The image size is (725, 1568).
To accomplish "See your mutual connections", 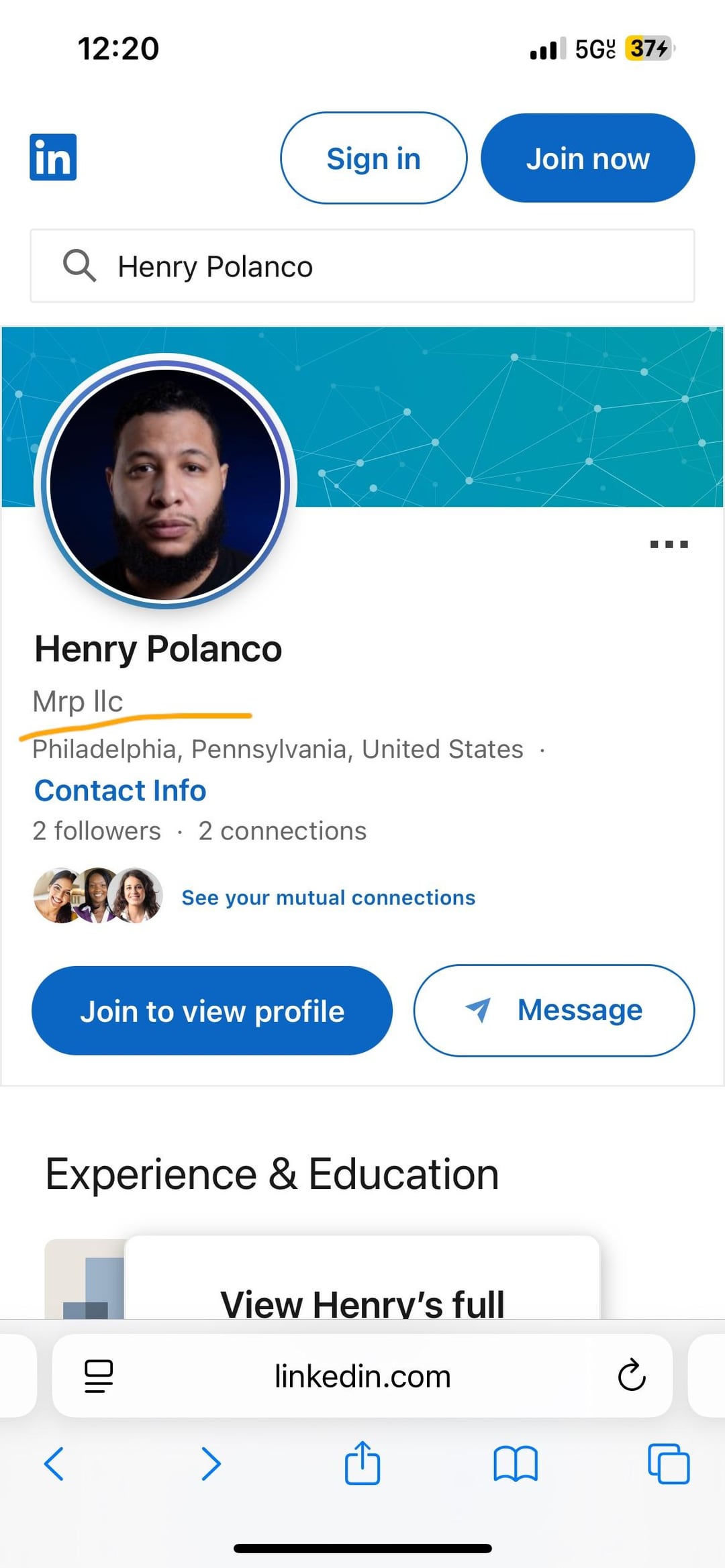I will pos(328,898).
